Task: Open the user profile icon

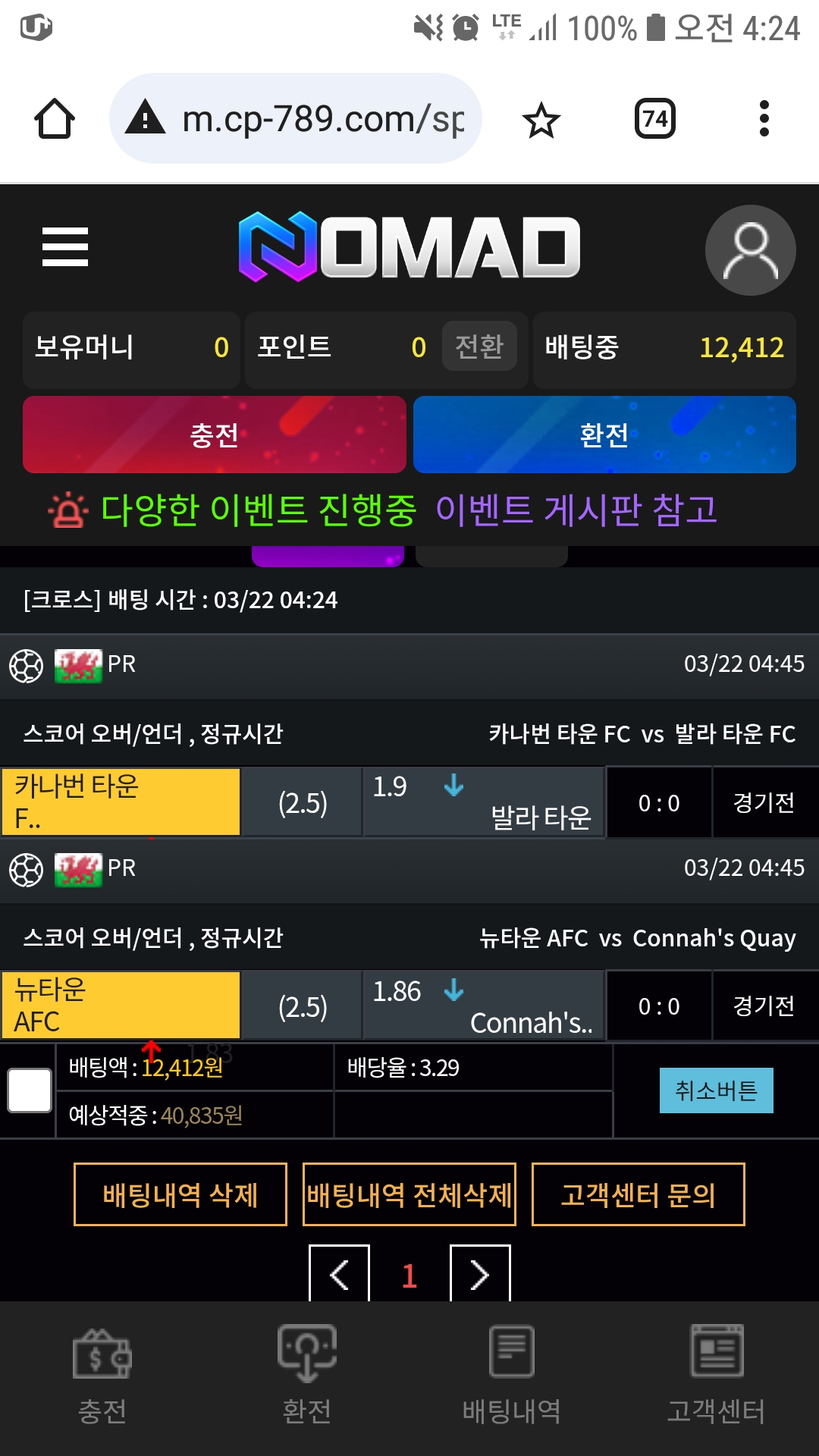Action: click(x=750, y=250)
